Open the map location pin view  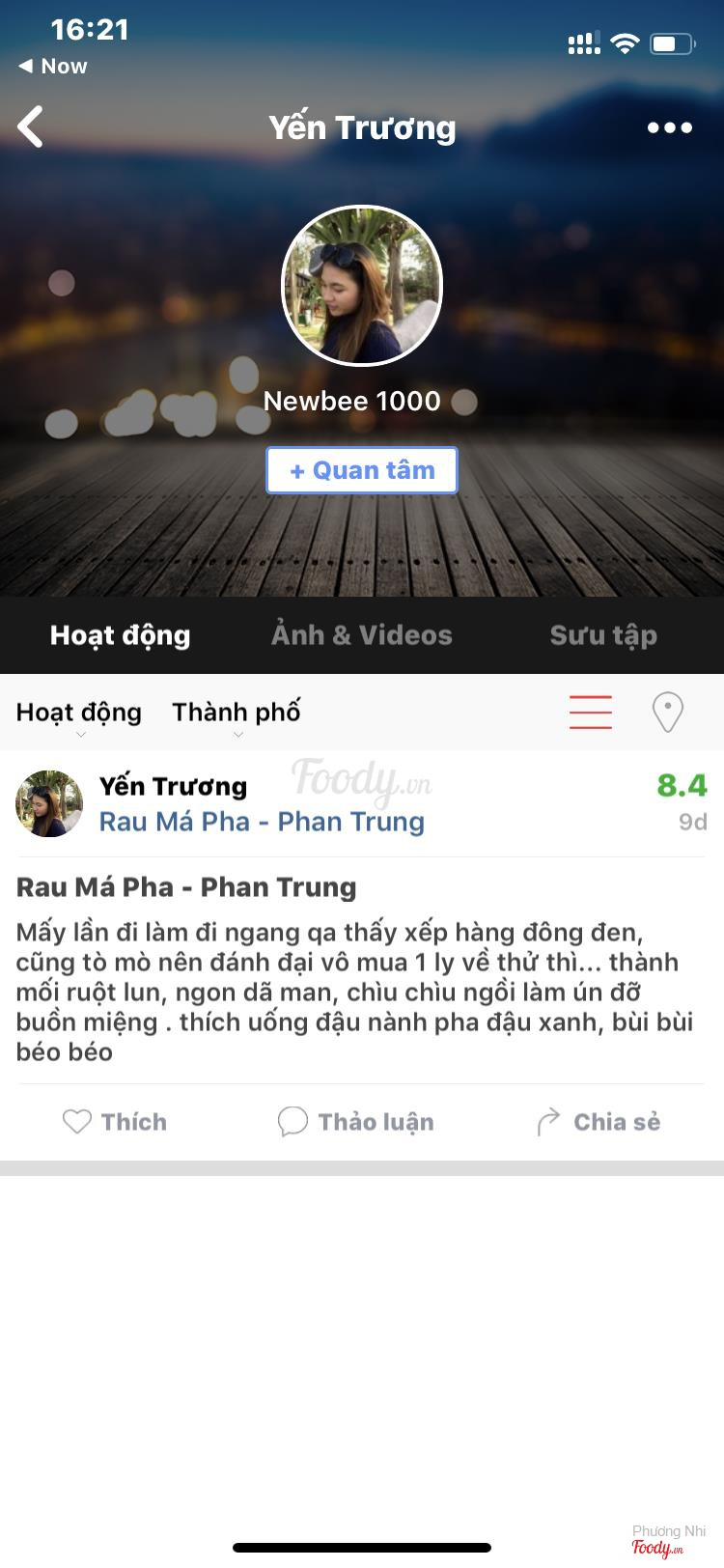point(667,713)
